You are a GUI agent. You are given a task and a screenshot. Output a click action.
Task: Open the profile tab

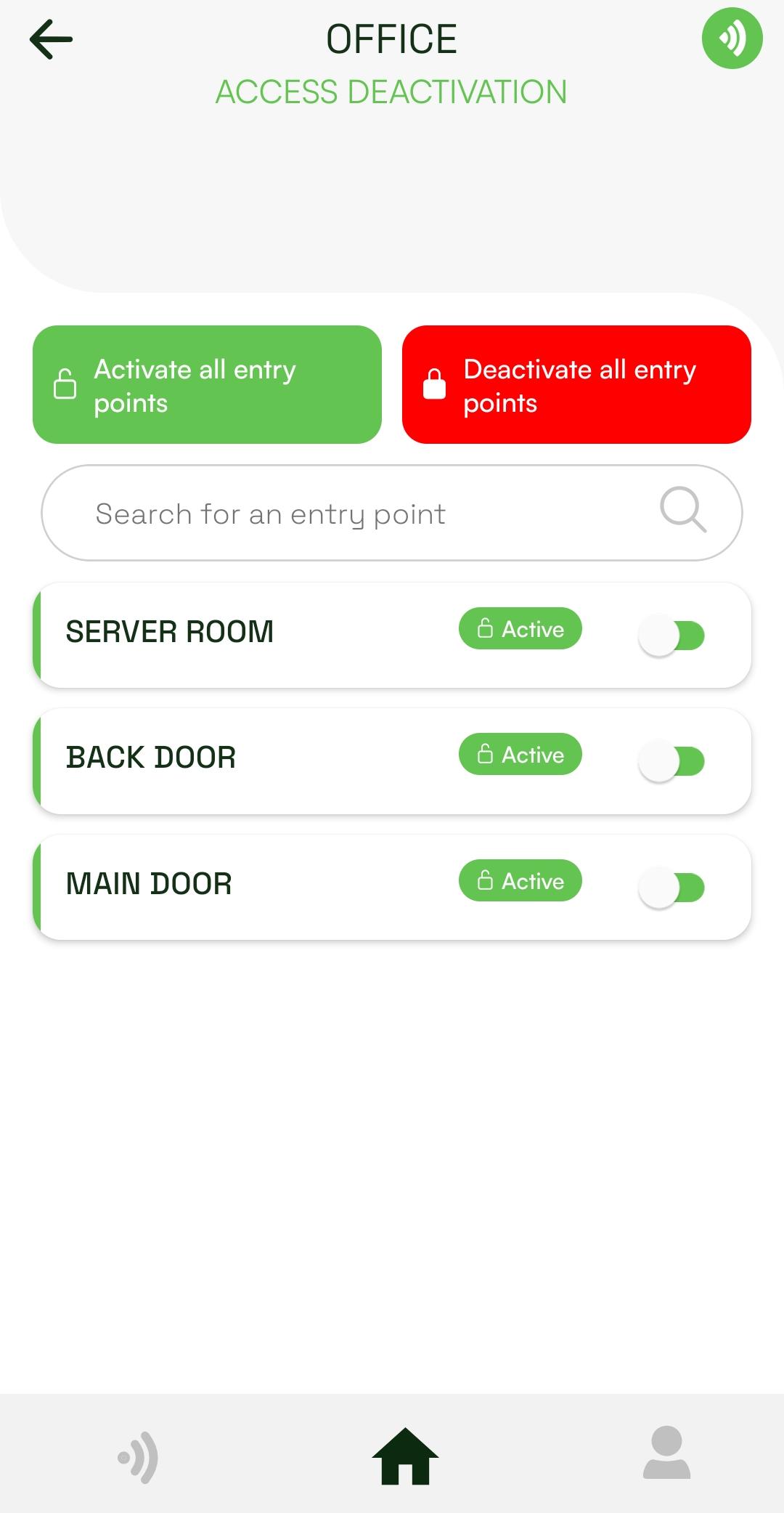point(666,1453)
